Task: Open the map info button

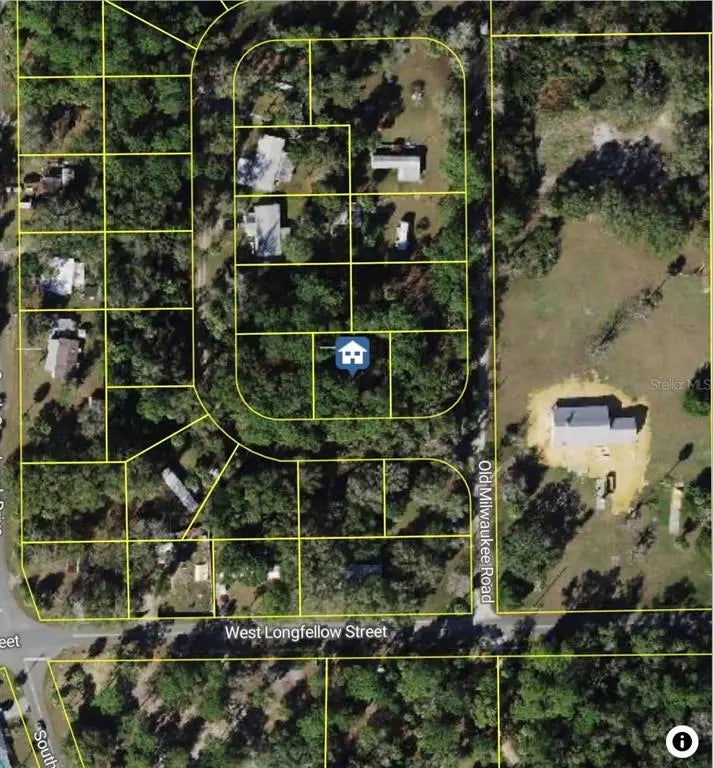Action: (683, 740)
